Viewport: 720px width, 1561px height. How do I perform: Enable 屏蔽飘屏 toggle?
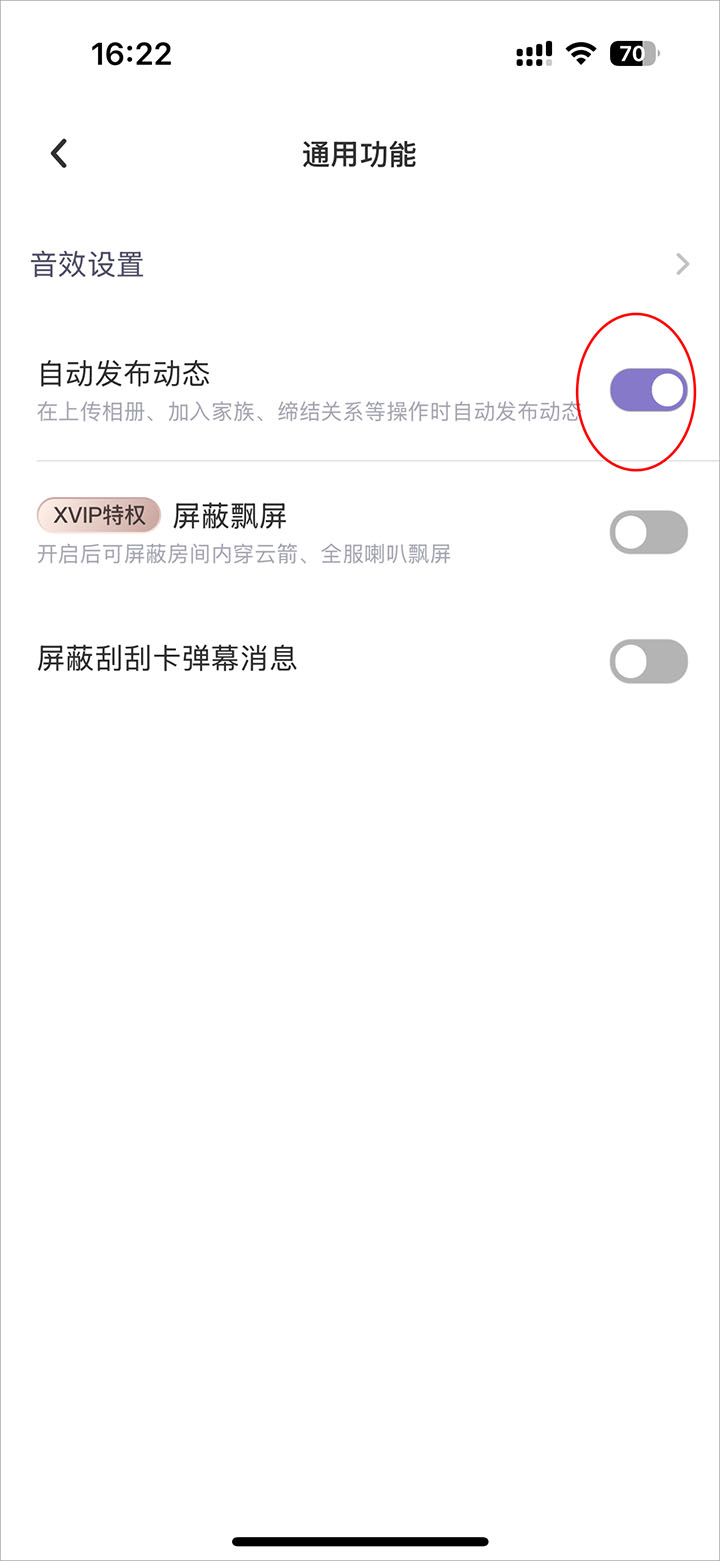[648, 532]
